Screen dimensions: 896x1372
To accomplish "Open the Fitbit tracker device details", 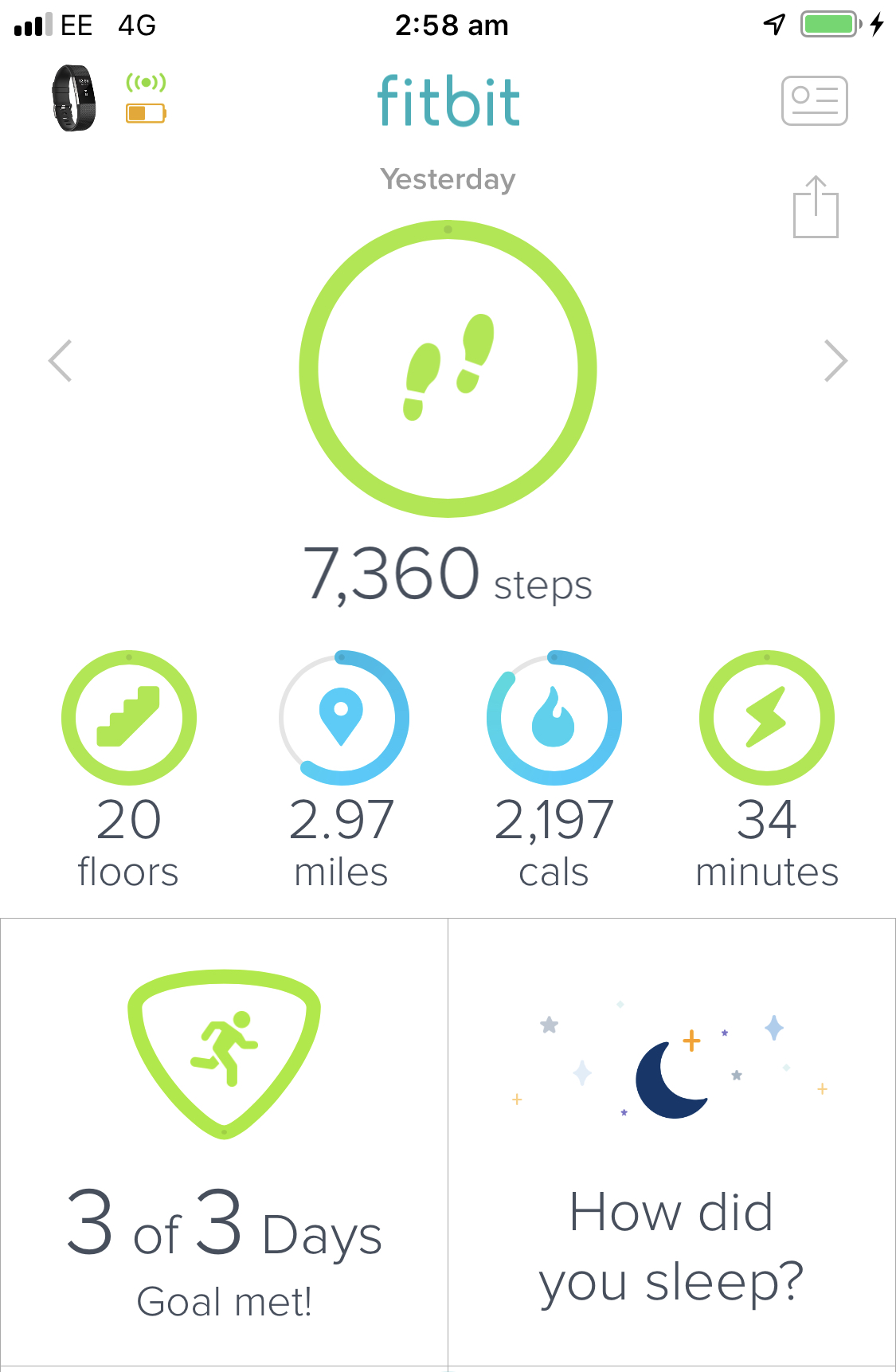I will pyautogui.click(x=75, y=99).
